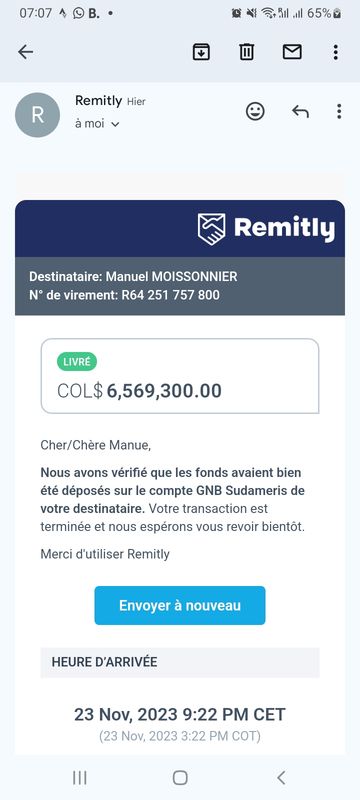Go to the phone's home screen

point(180,778)
